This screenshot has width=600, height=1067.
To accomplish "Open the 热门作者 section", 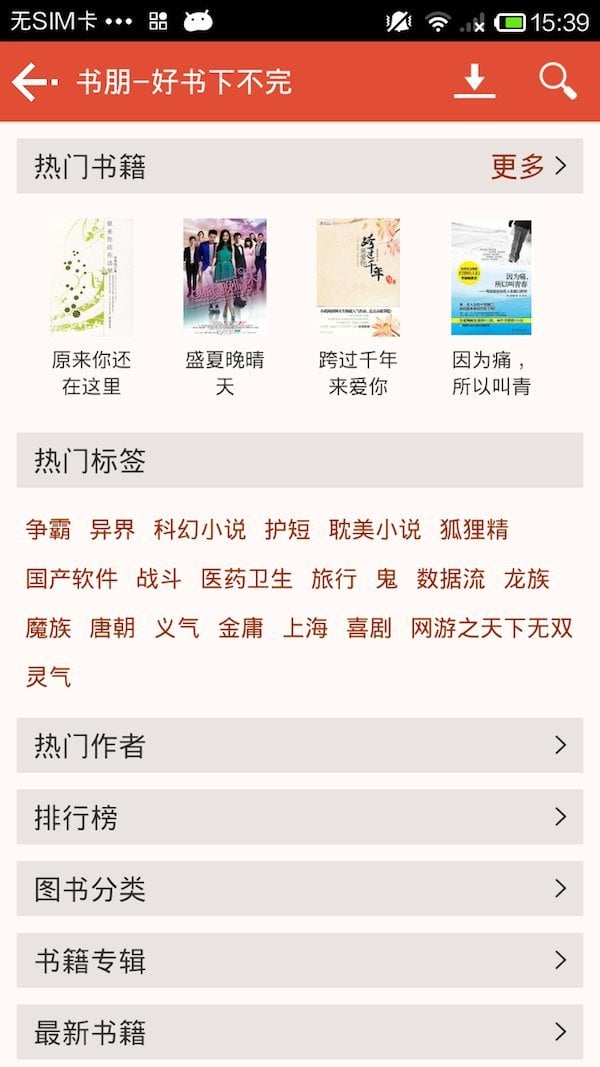I will (x=300, y=745).
